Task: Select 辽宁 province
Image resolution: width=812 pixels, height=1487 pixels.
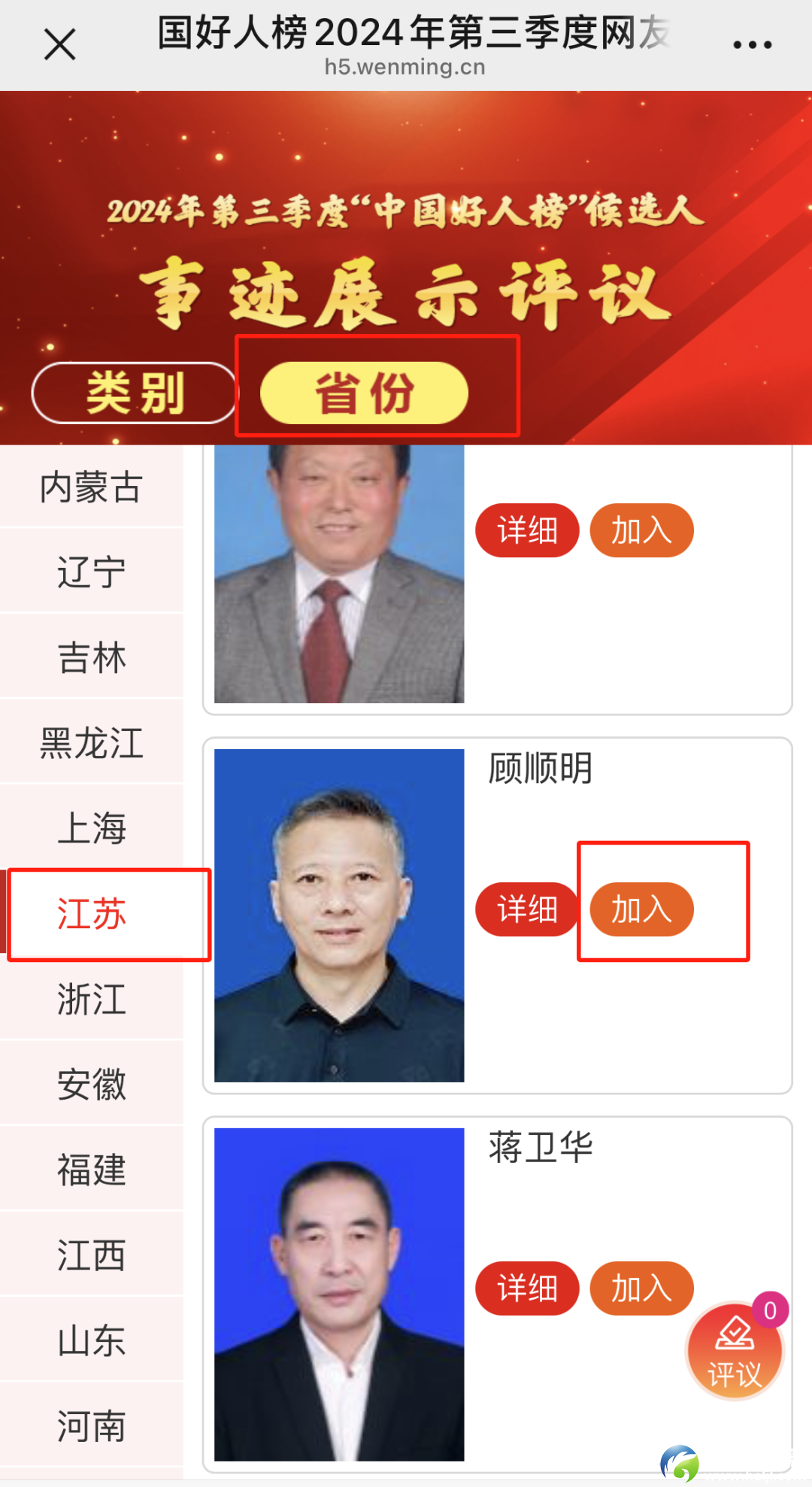Action: tap(91, 572)
